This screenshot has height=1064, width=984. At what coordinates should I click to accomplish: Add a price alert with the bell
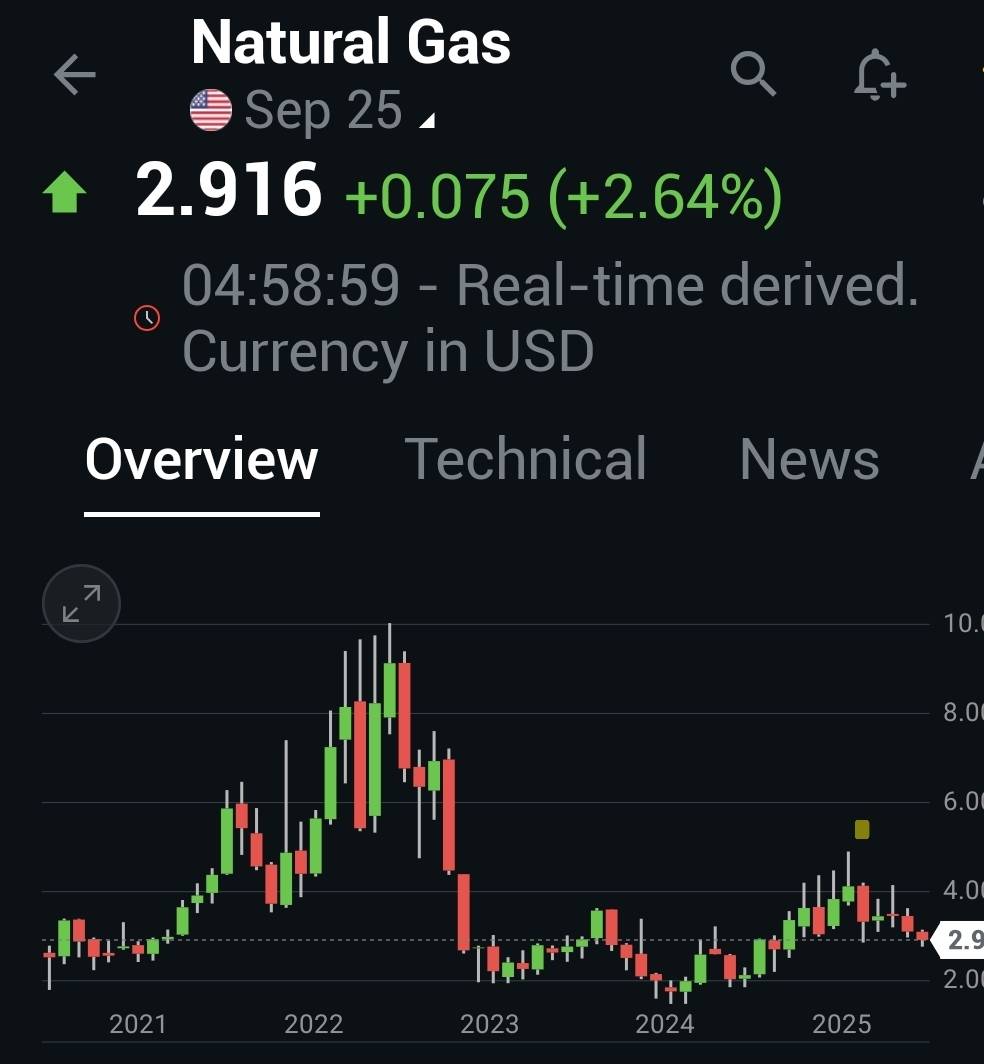pos(879,76)
